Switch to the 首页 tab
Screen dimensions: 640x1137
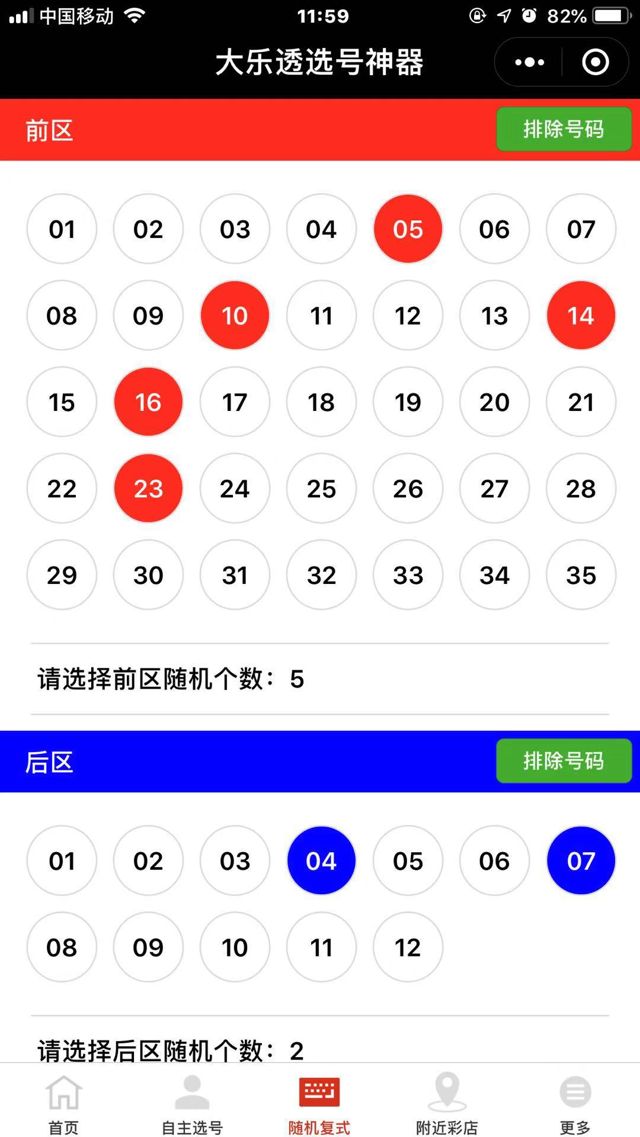pyautogui.click(x=63, y=1103)
